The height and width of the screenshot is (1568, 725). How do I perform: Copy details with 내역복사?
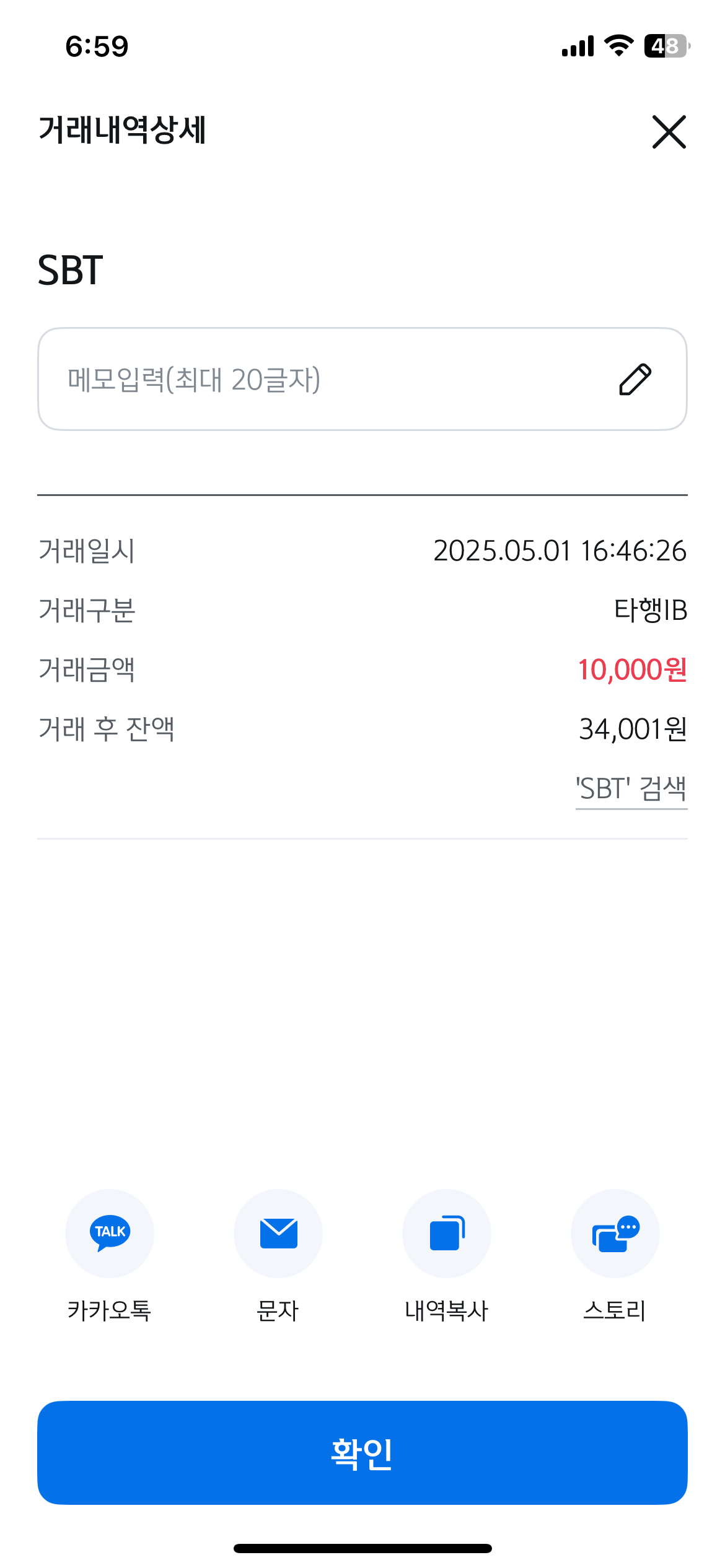tap(447, 1257)
